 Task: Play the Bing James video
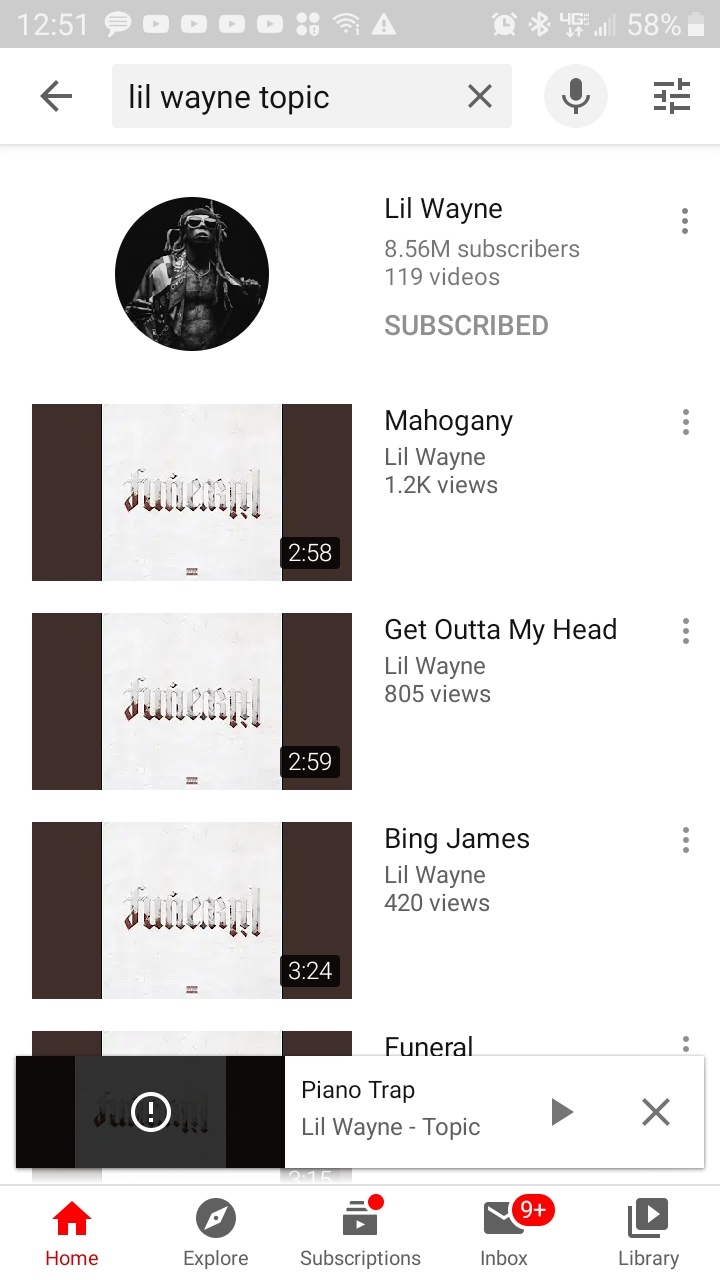(192, 910)
